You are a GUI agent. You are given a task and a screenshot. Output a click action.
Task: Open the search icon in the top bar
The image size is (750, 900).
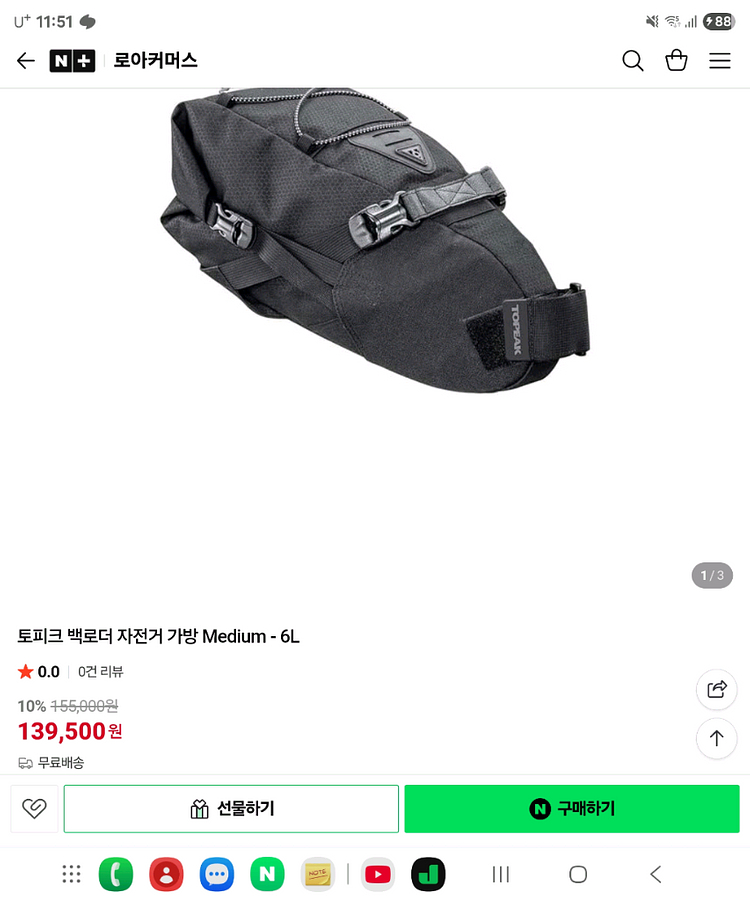632,60
